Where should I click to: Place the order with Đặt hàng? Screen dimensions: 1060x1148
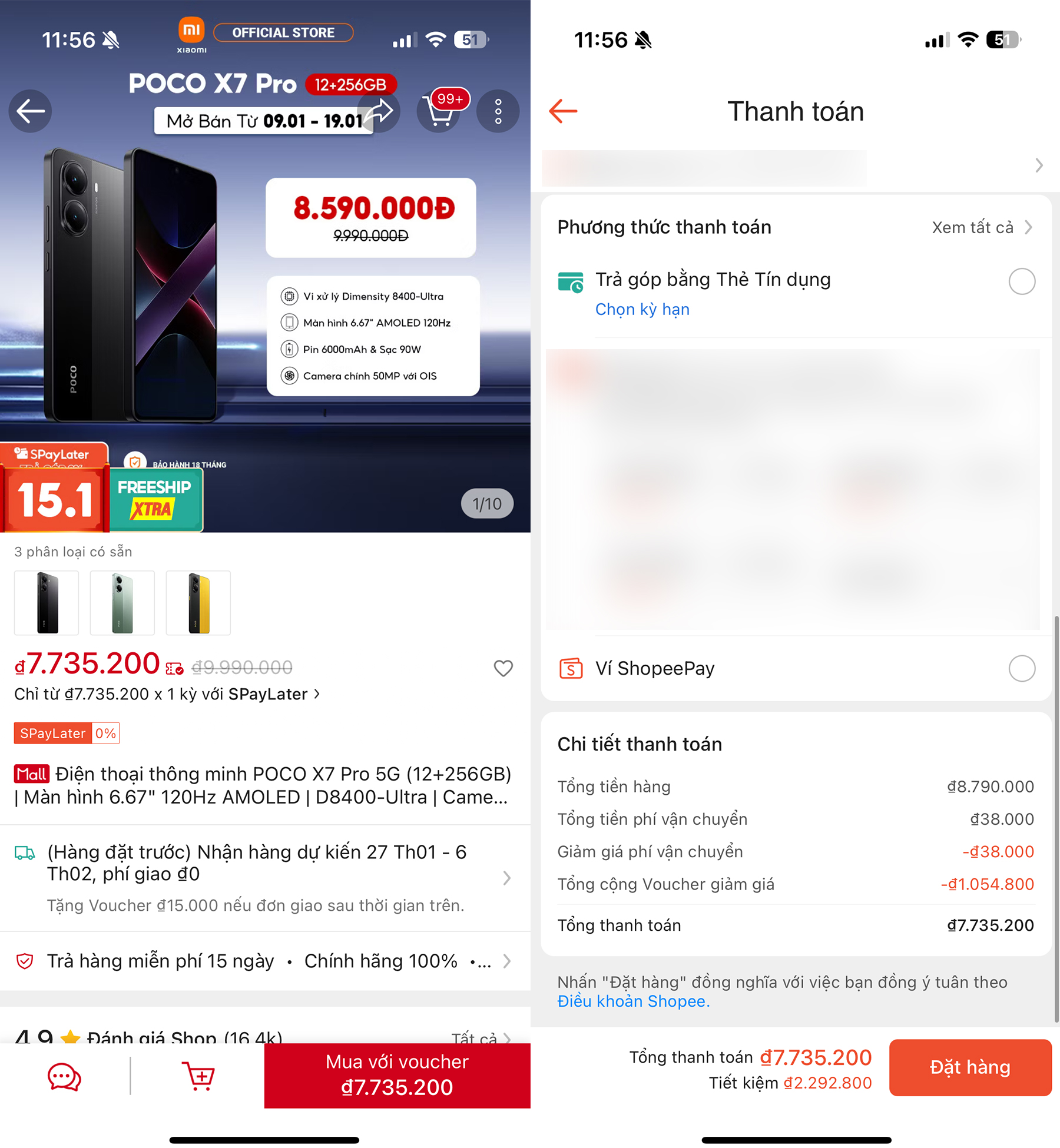pos(970,1067)
